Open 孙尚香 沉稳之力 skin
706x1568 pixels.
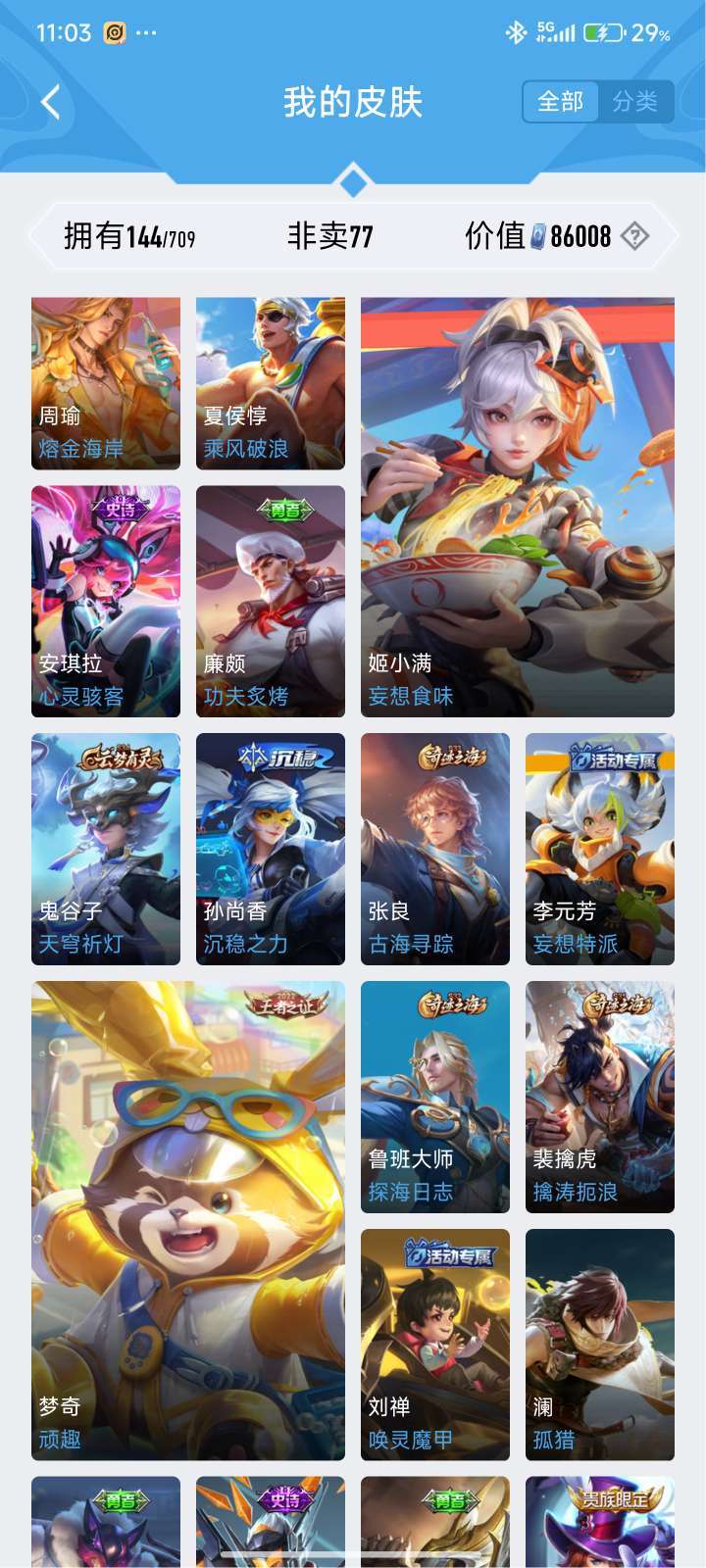tap(271, 849)
